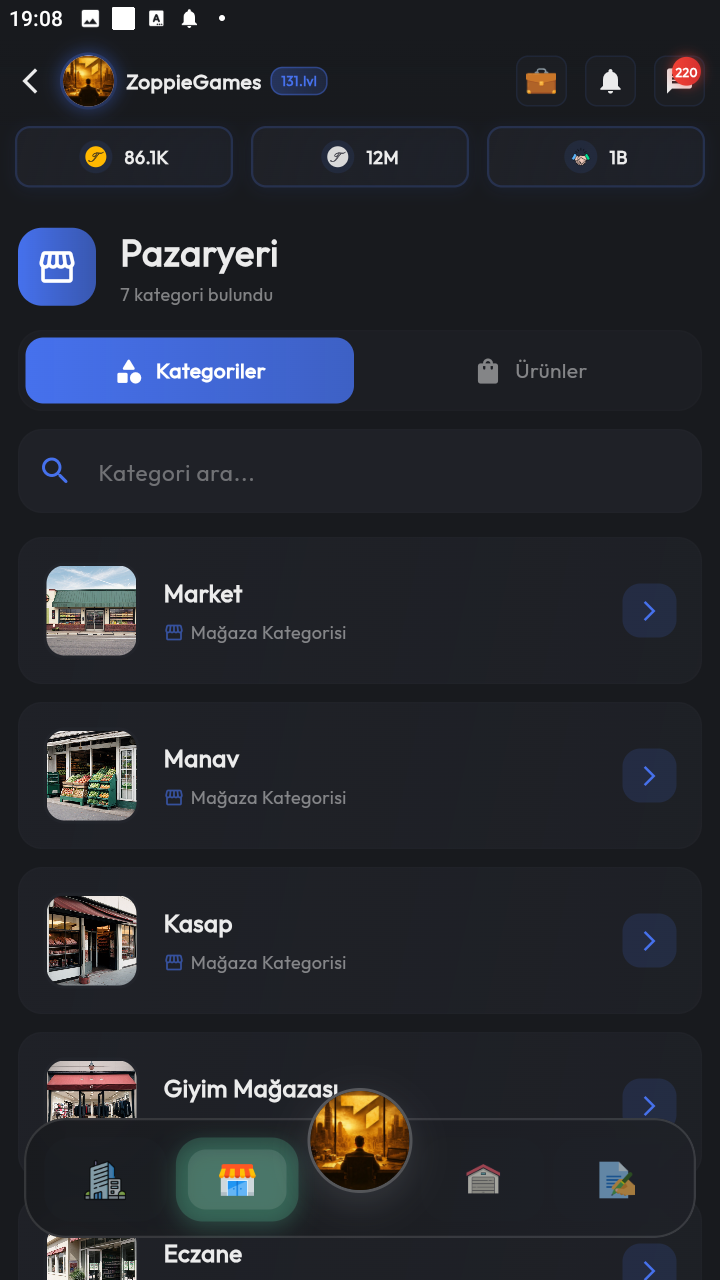Image resolution: width=720 pixels, height=1280 pixels.
Task: Open chat messages with 220 badge
Action: (x=679, y=81)
